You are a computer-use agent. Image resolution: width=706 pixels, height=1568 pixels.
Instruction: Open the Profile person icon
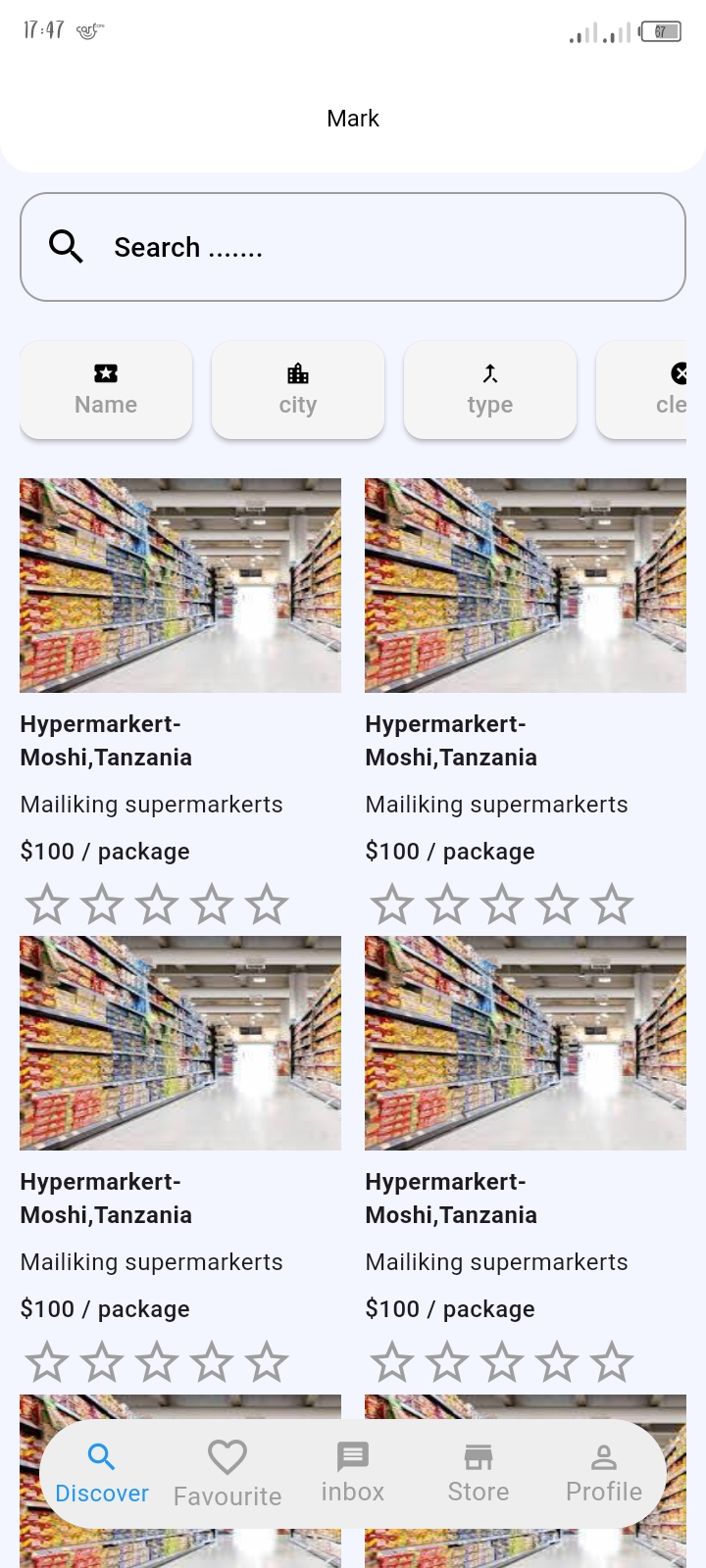(603, 1456)
